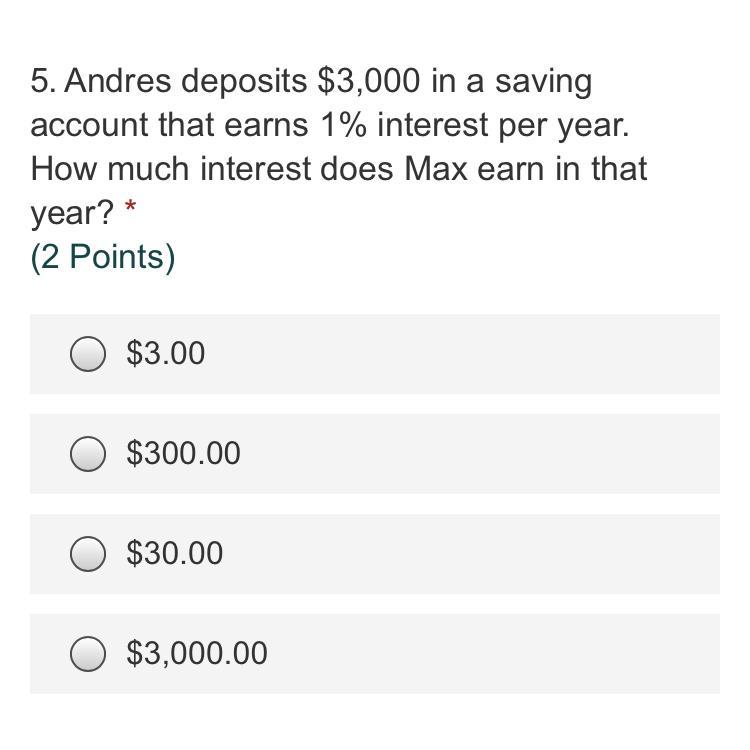Choose $300.00 as the answer
The image size is (750, 750).
pos(88,454)
